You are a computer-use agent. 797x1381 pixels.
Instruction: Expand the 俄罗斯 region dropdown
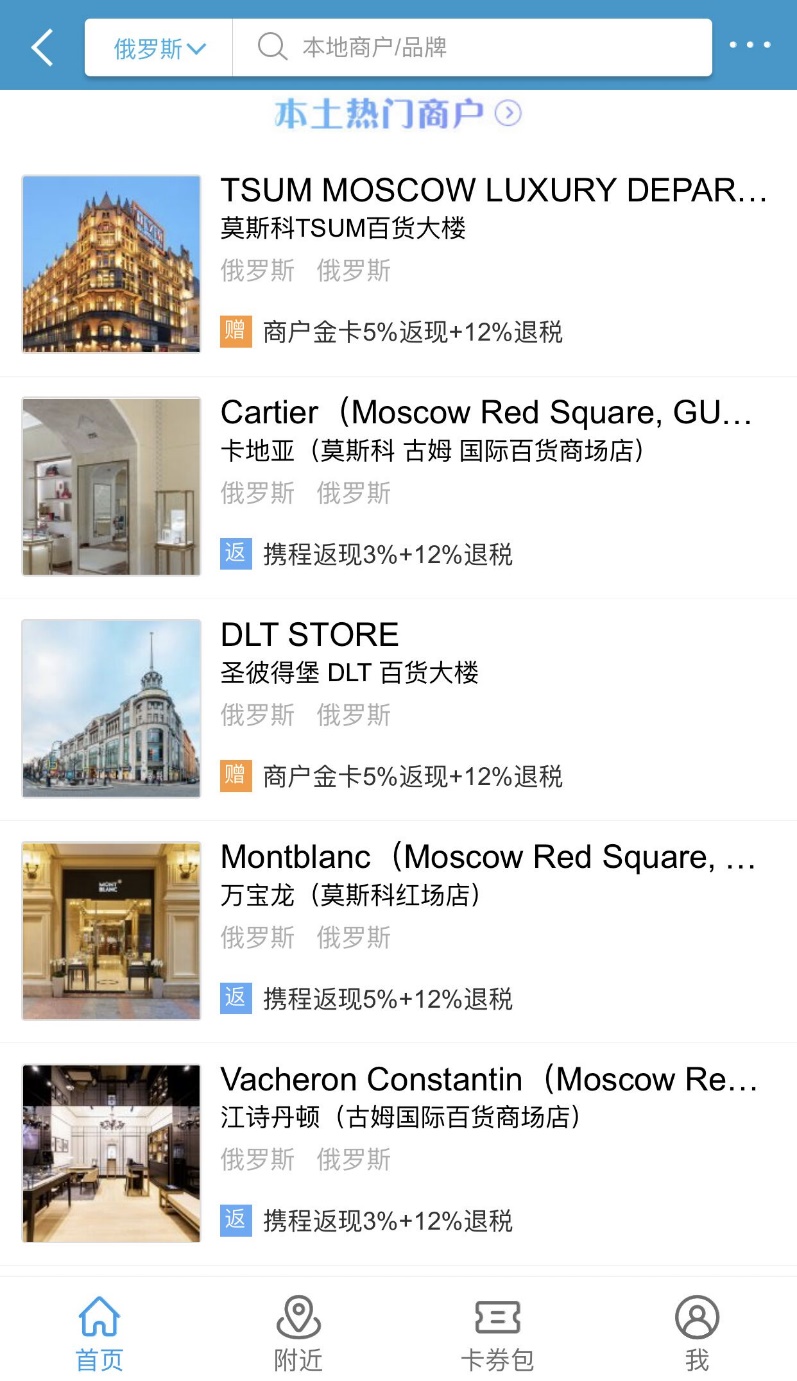[x=157, y=46]
